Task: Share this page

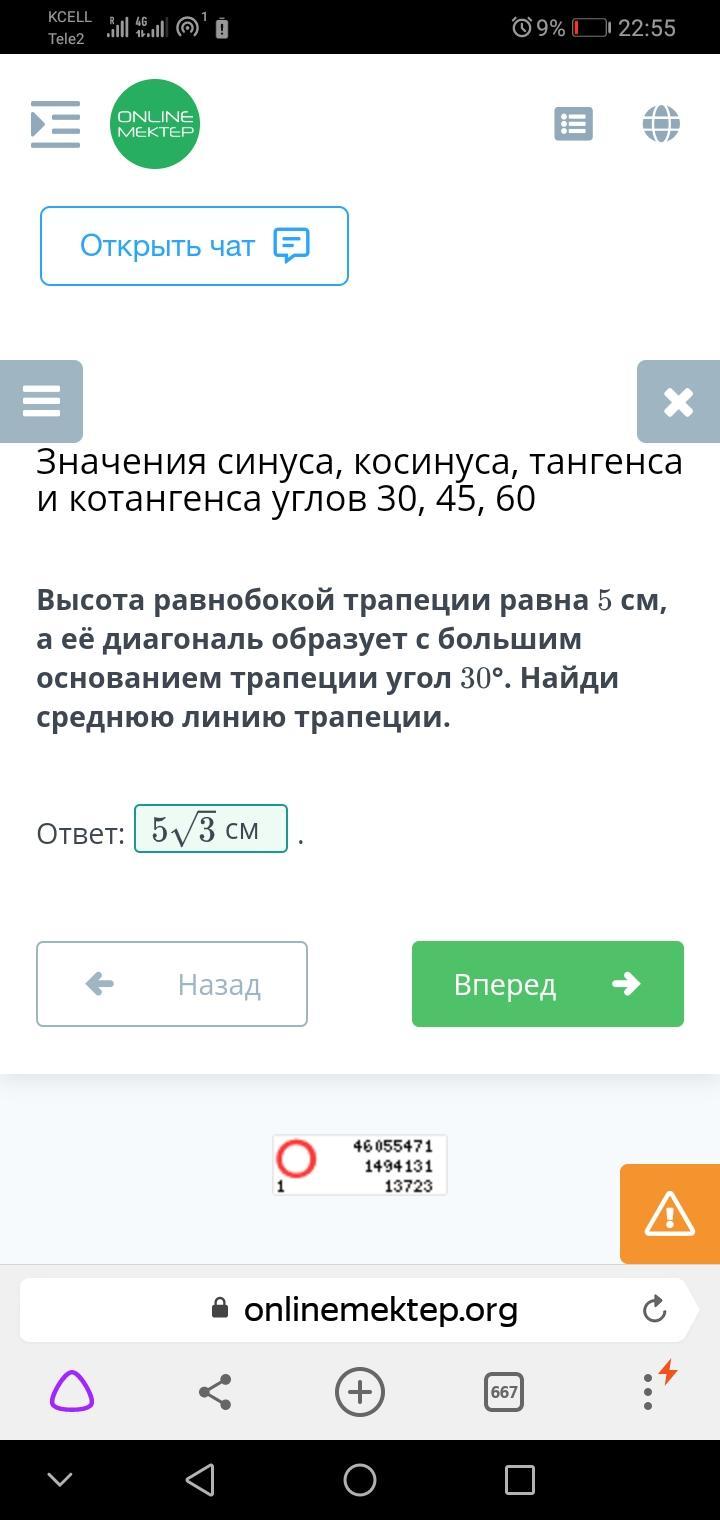Action: point(215,1391)
